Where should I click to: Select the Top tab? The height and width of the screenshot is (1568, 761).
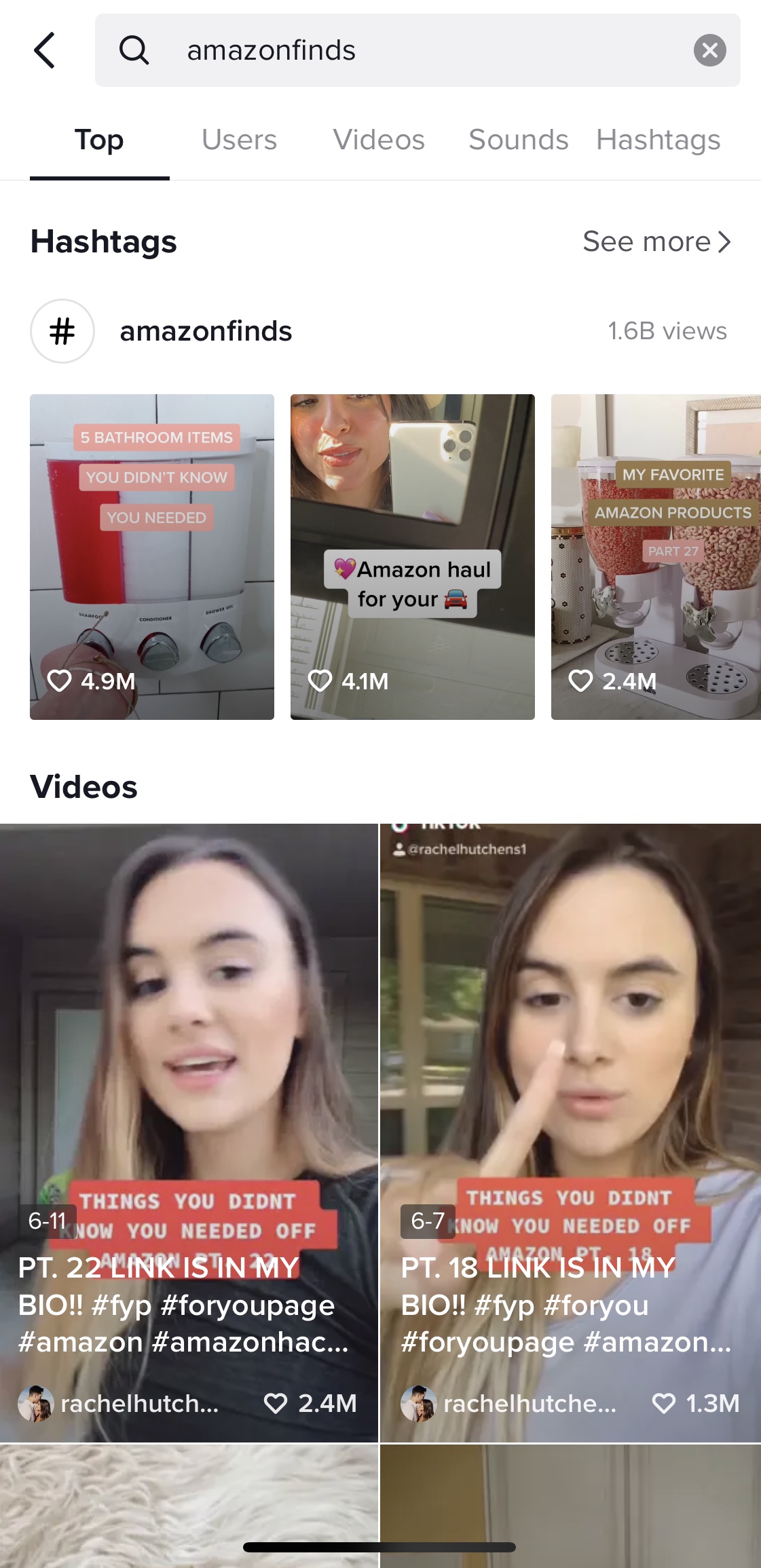click(99, 140)
